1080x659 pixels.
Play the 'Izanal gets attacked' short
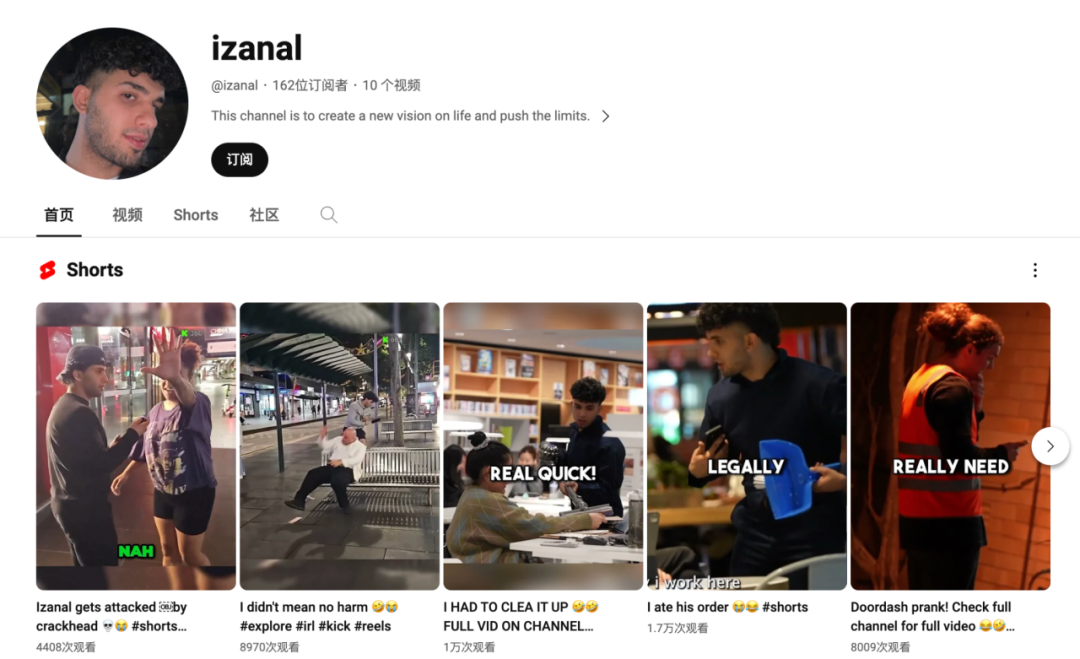136,446
